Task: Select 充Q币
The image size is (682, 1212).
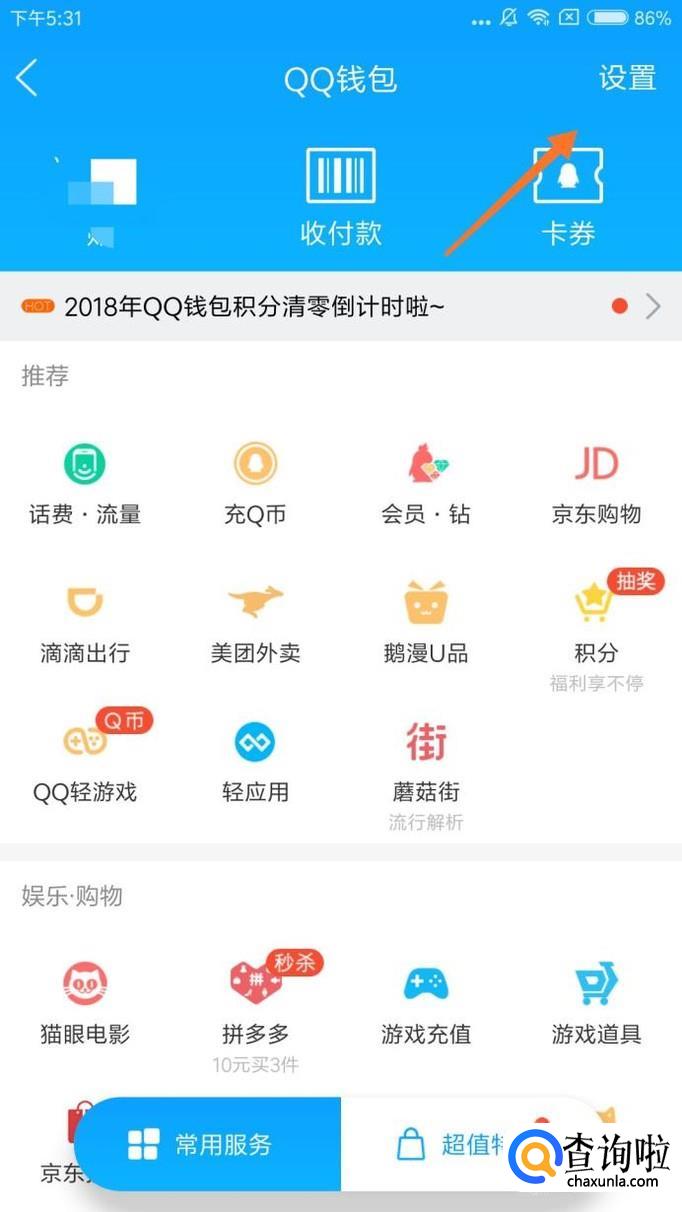Action: pyautogui.click(x=255, y=485)
